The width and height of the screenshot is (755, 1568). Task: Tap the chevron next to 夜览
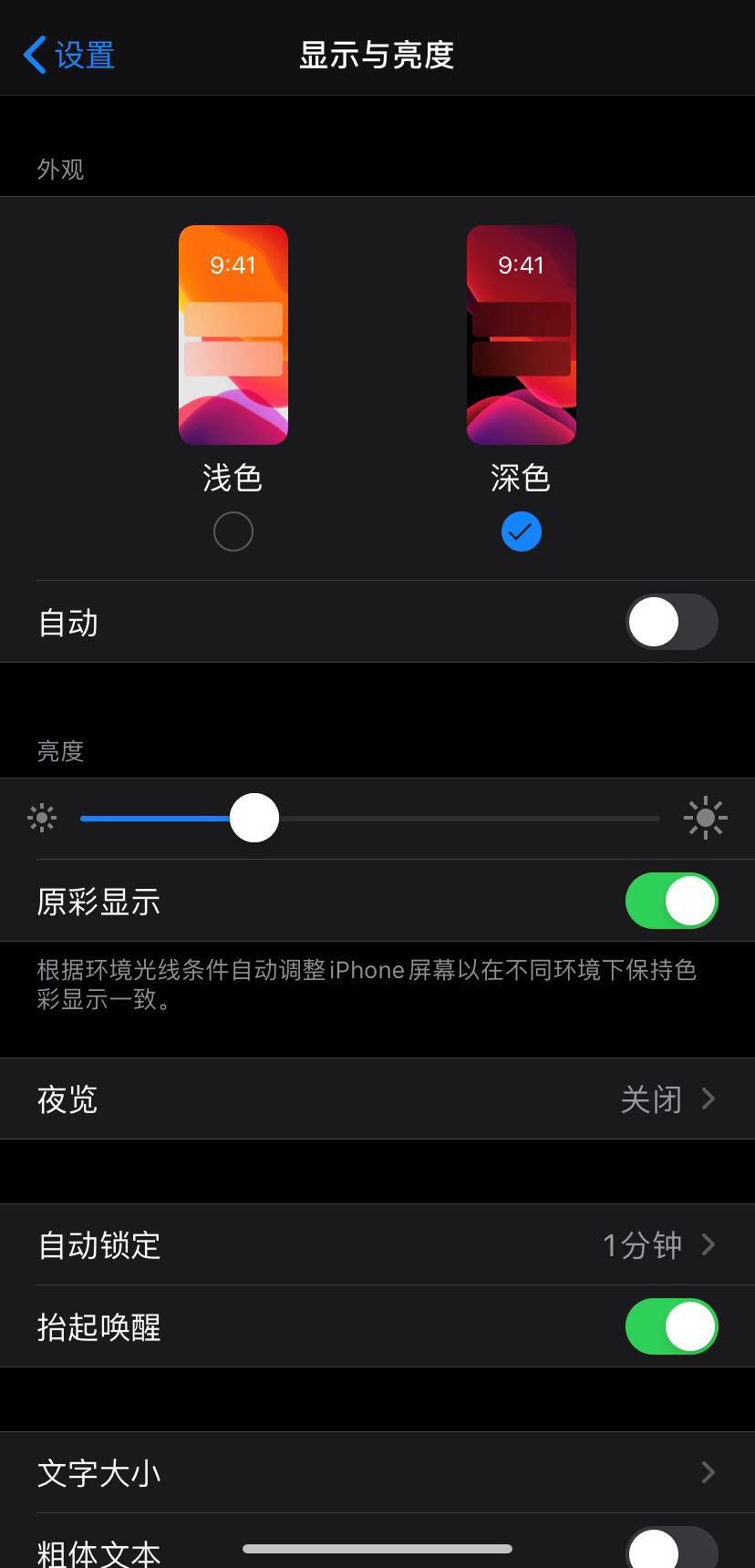pyautogui.click(x=708, y=1099)
